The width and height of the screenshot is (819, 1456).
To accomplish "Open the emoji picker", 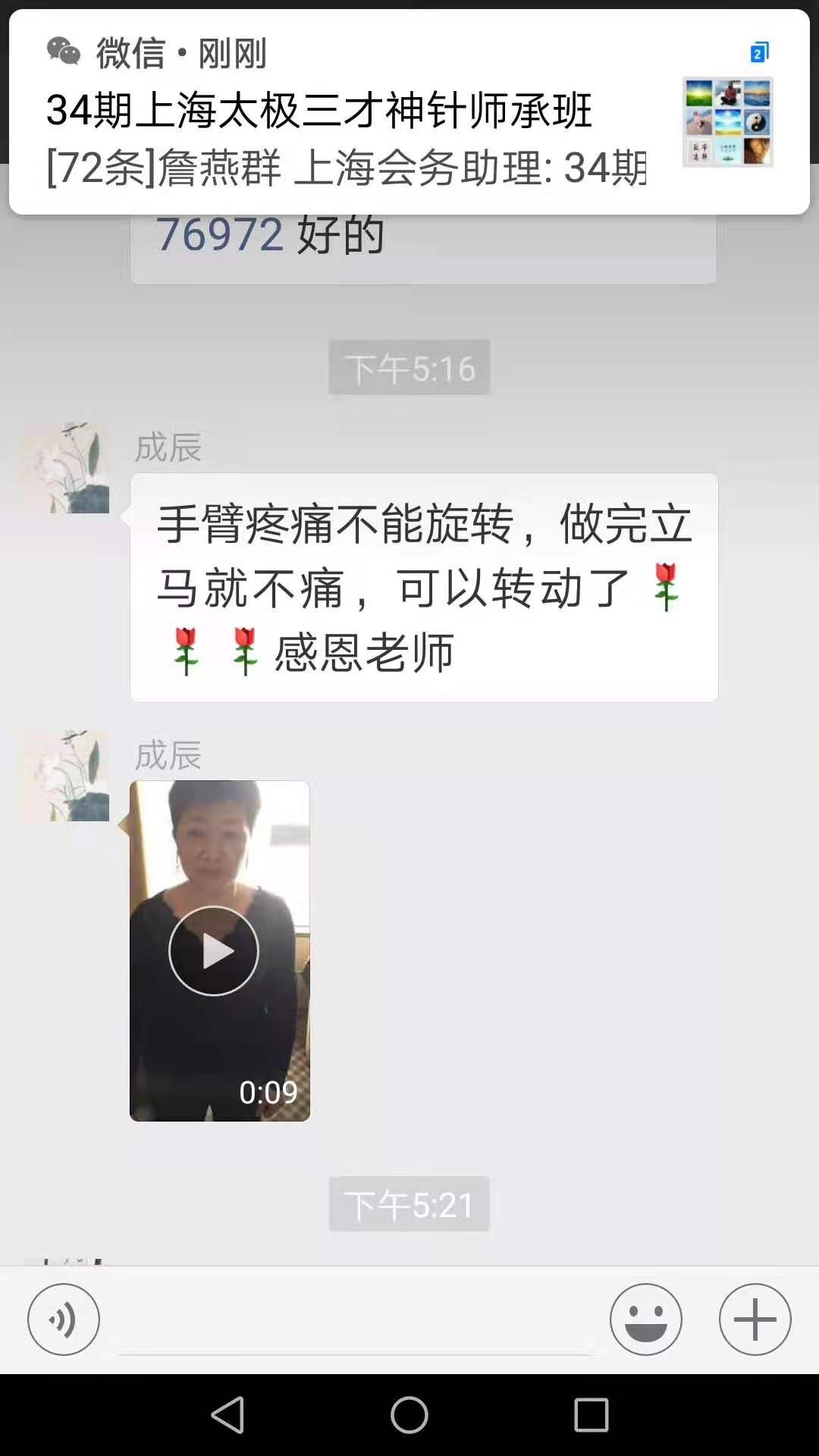I will click(x=646, y=1319).
